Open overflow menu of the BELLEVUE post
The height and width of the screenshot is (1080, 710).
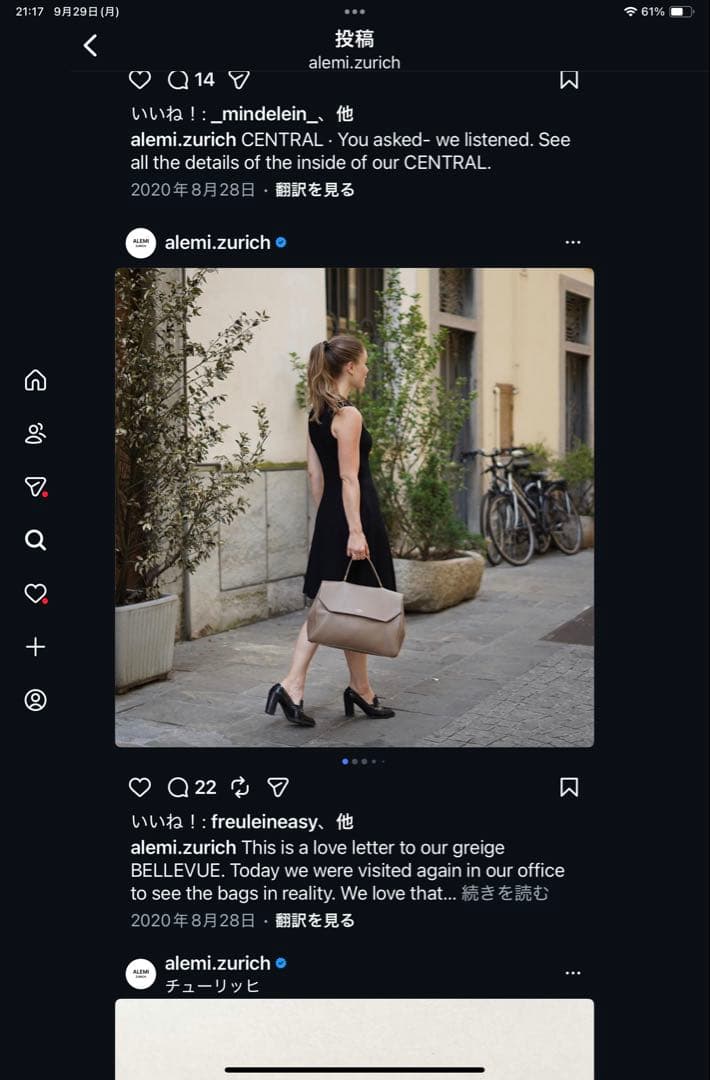point(572,243)
